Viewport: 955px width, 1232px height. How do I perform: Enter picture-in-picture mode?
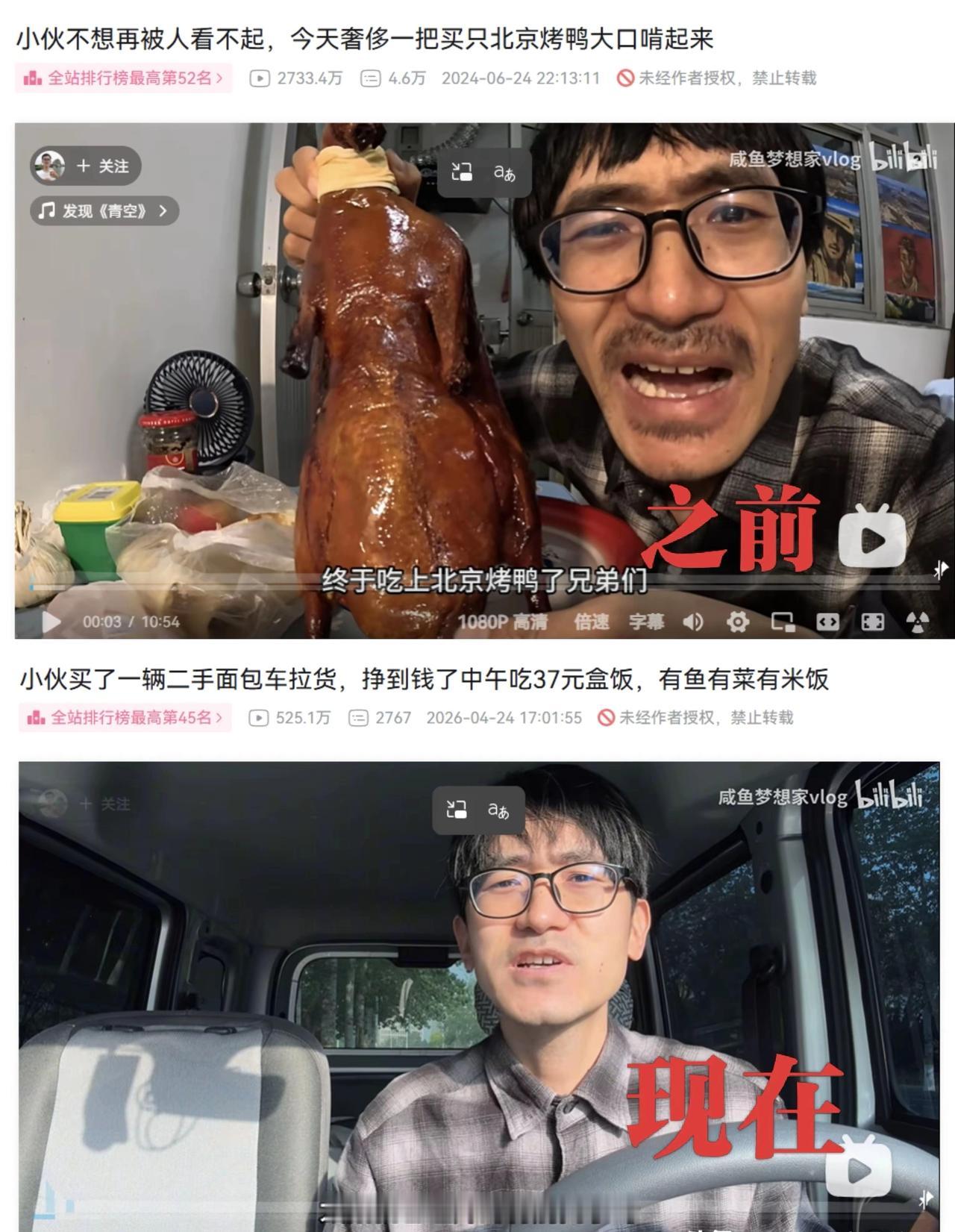783,622
